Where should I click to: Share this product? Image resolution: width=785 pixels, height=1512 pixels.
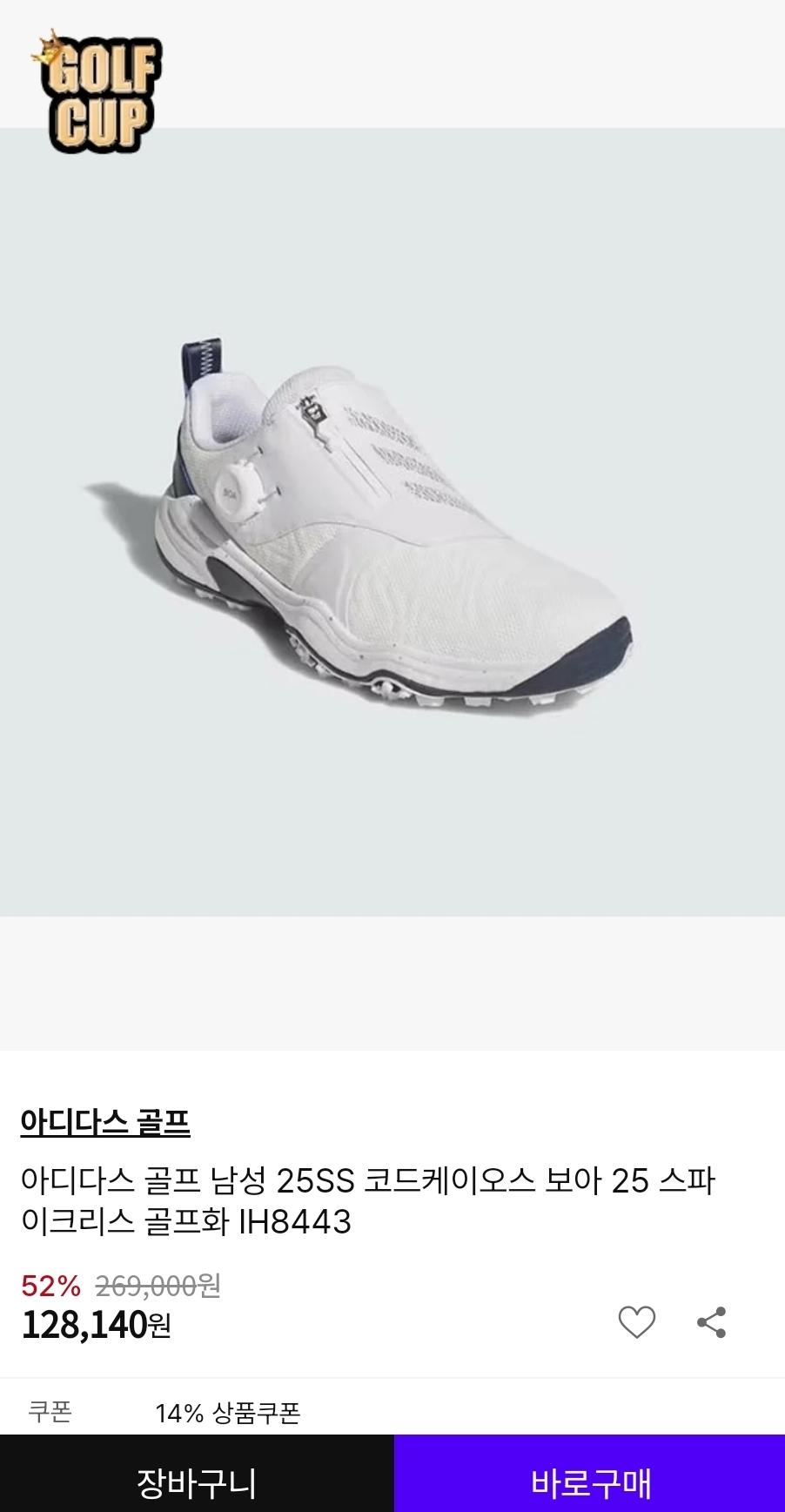711,1322
